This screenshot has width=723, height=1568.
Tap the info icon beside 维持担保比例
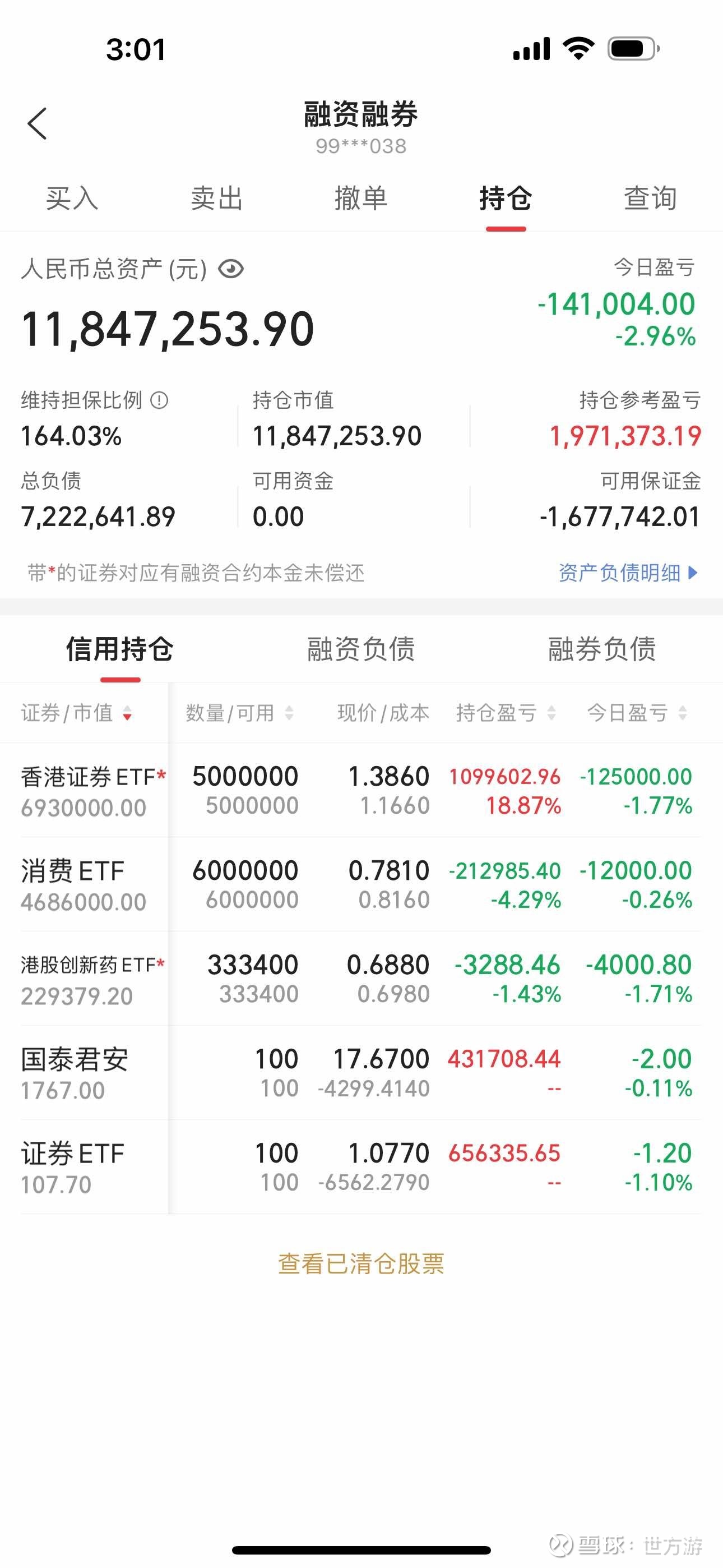tap(159, 400)
